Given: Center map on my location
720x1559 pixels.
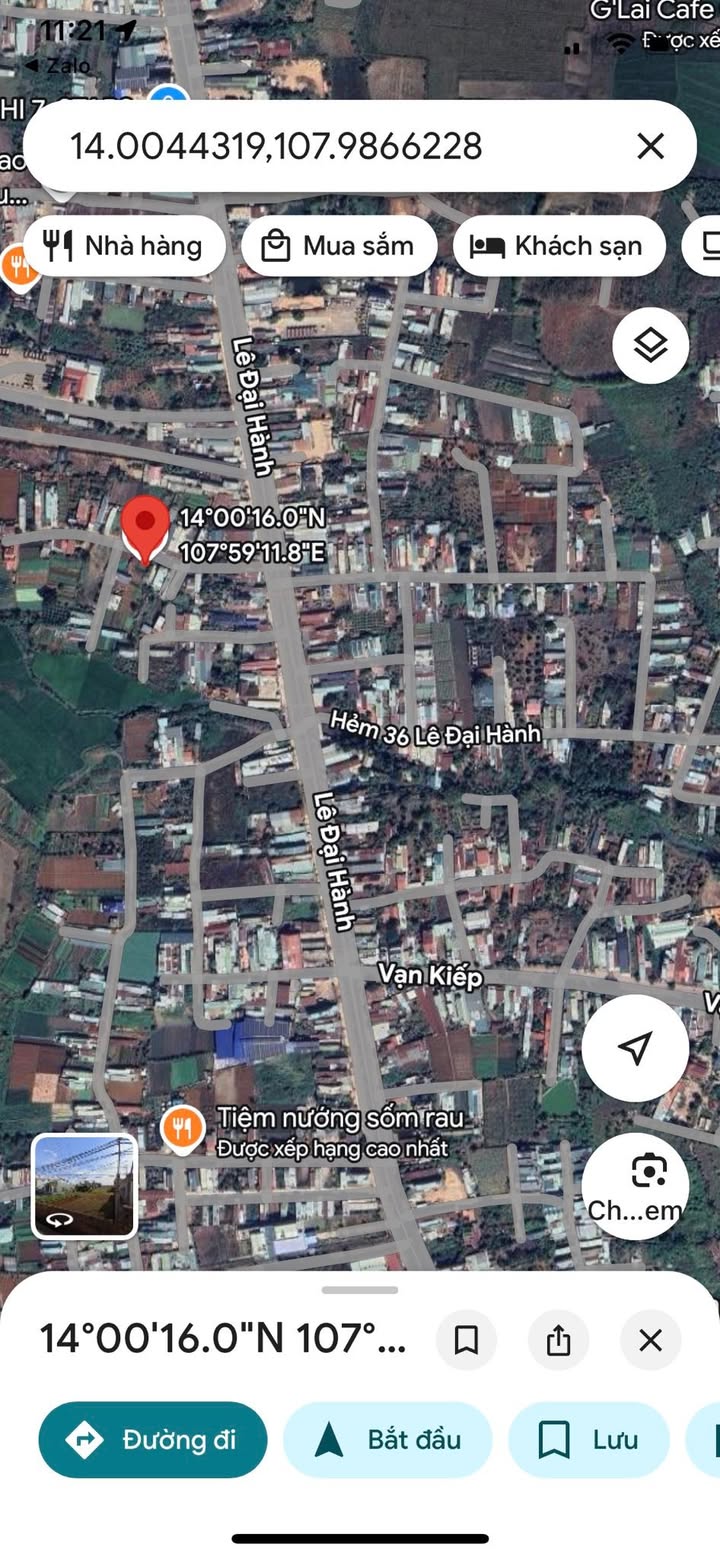Looking at the screenshot, I should pyautogui.click(x=635, y=1048).
